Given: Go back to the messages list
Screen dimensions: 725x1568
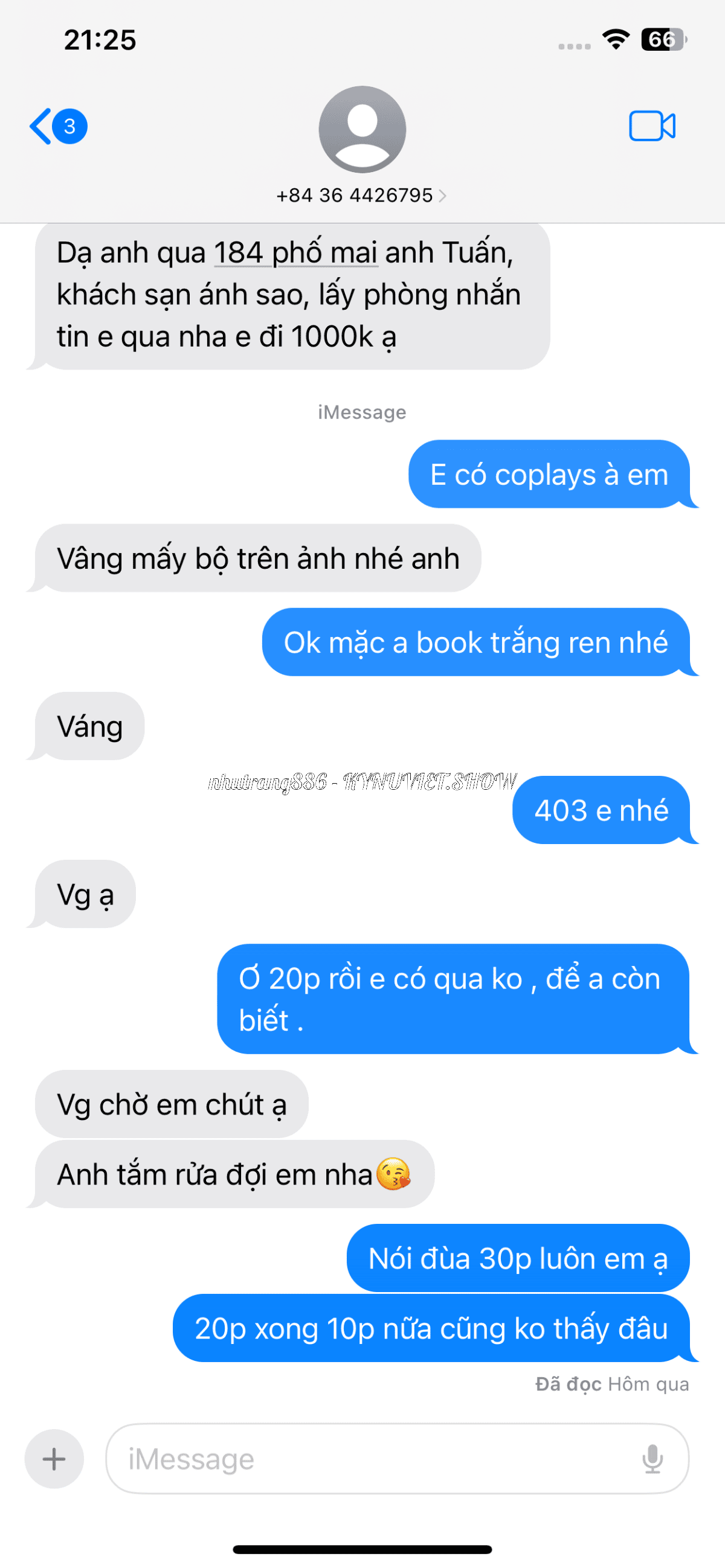Looking at the screenshot, I should click(x=56, y=127).
